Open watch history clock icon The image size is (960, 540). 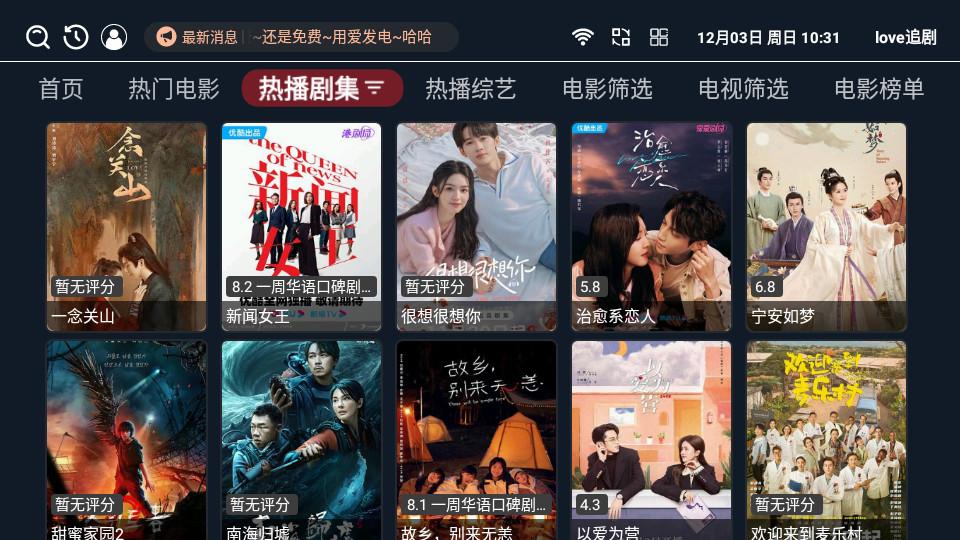pos(76,37)
